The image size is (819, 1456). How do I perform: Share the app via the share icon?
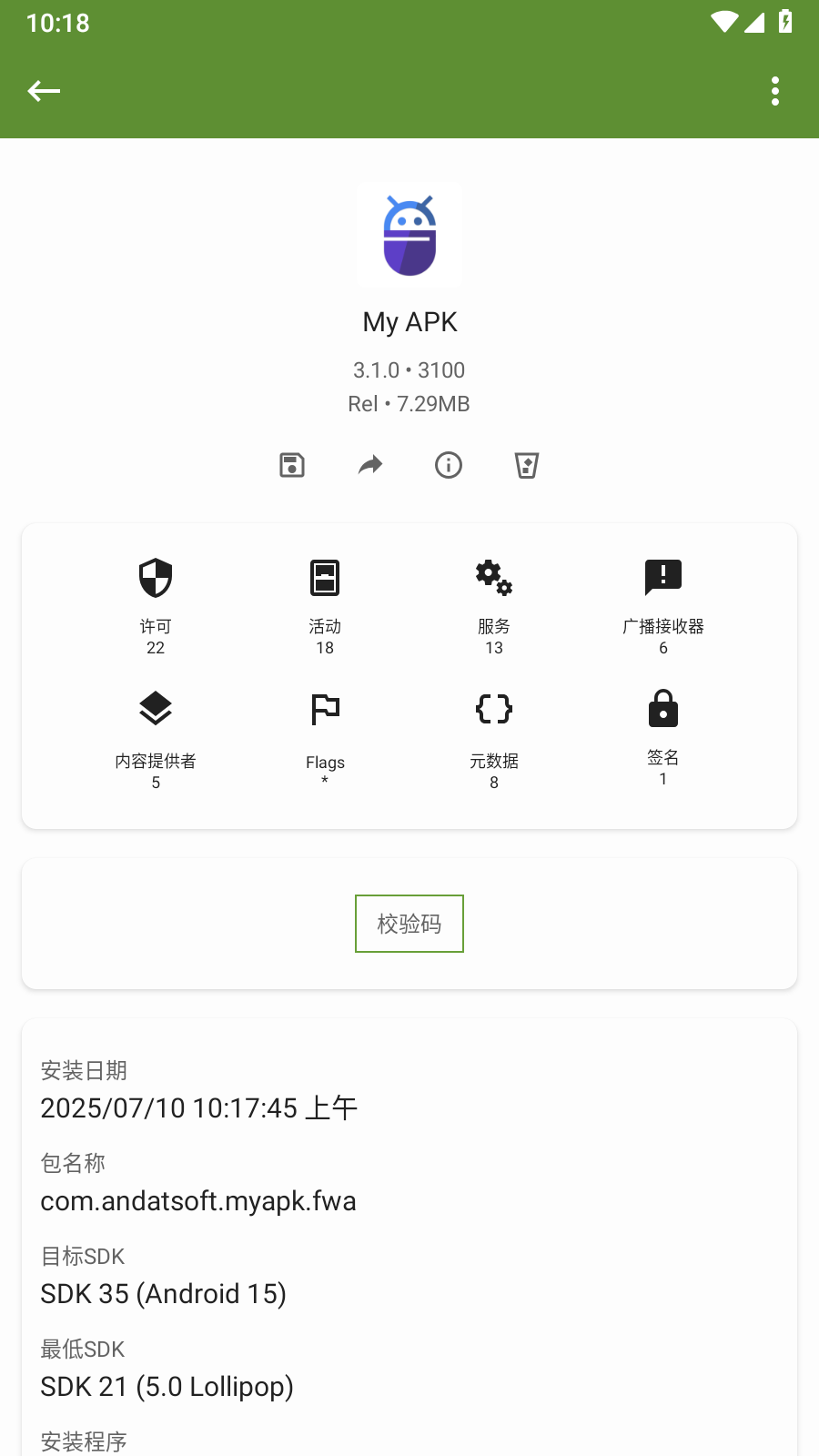369,465
